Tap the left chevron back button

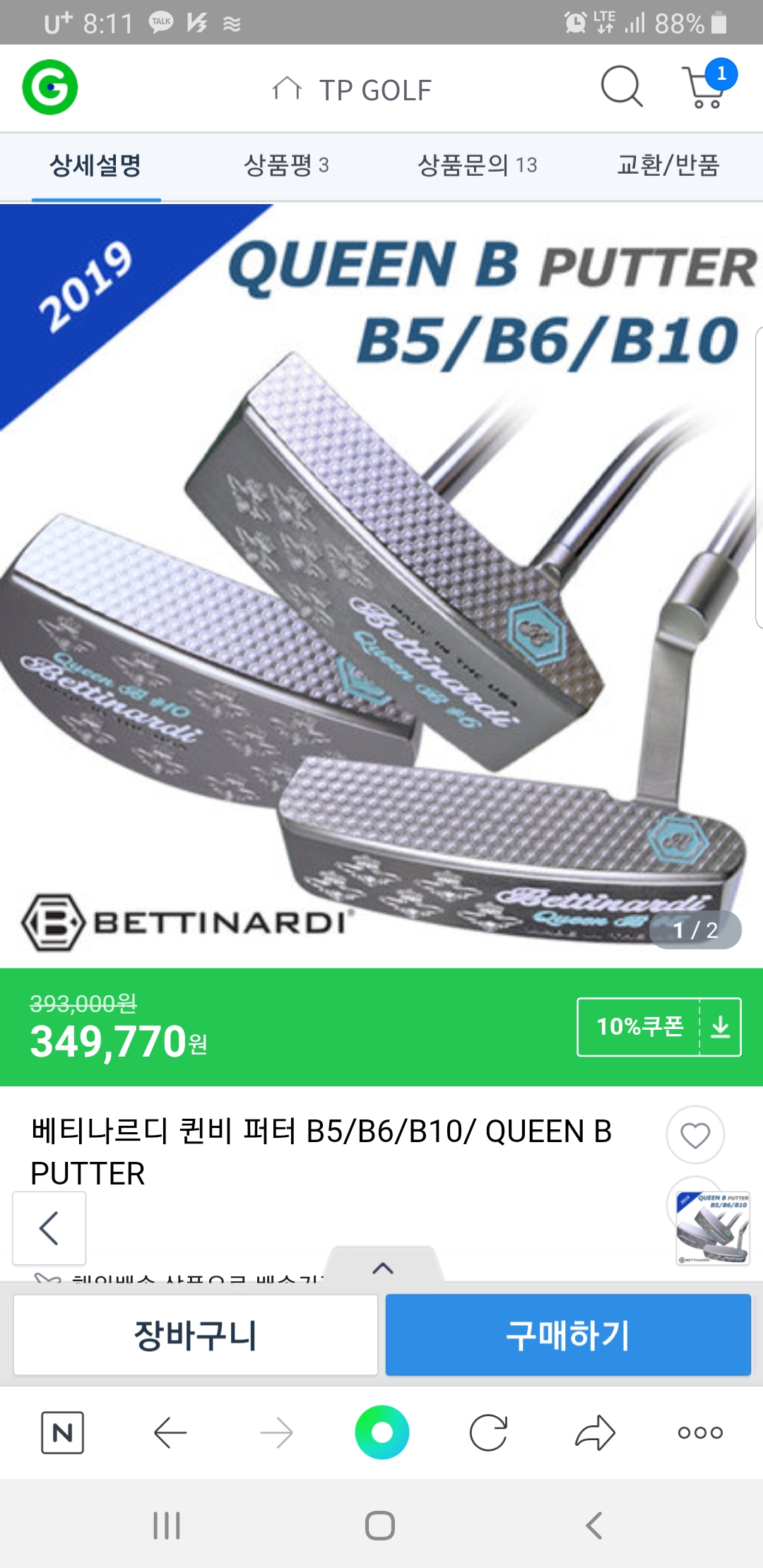pyautogui.click(x=49, y=1228)
